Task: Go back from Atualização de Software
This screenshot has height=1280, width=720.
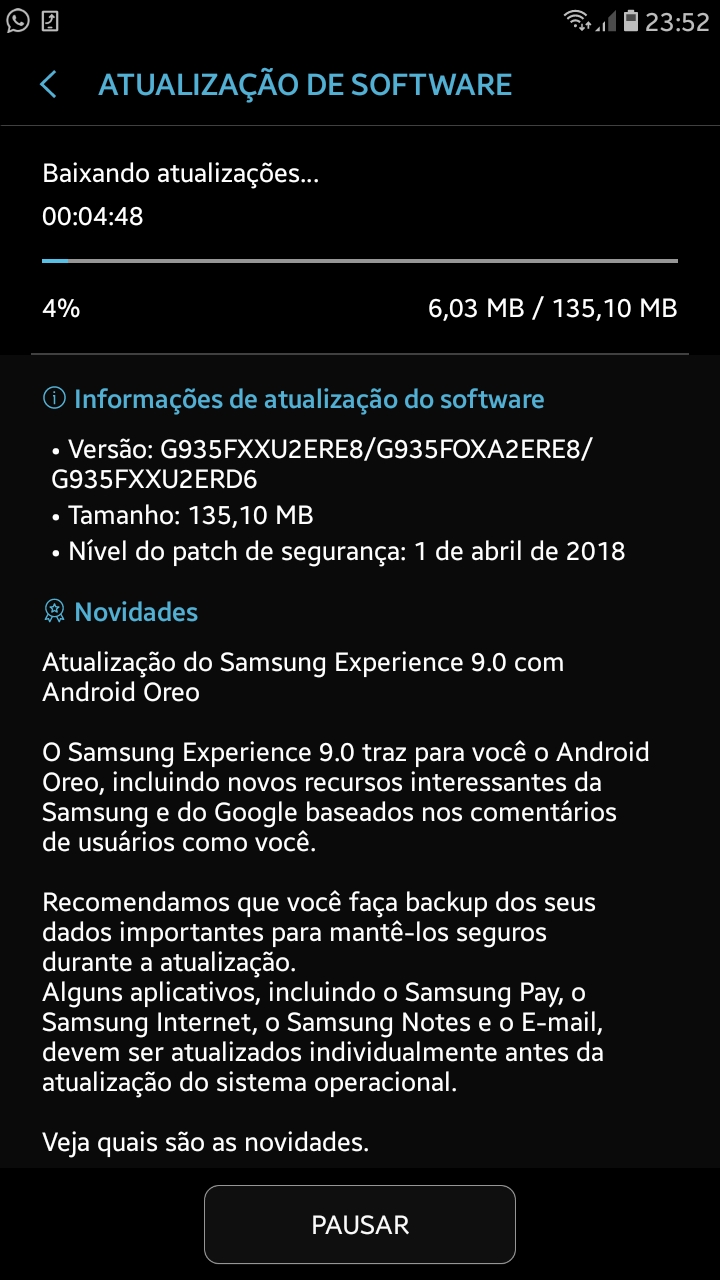Action: point(48,85)
